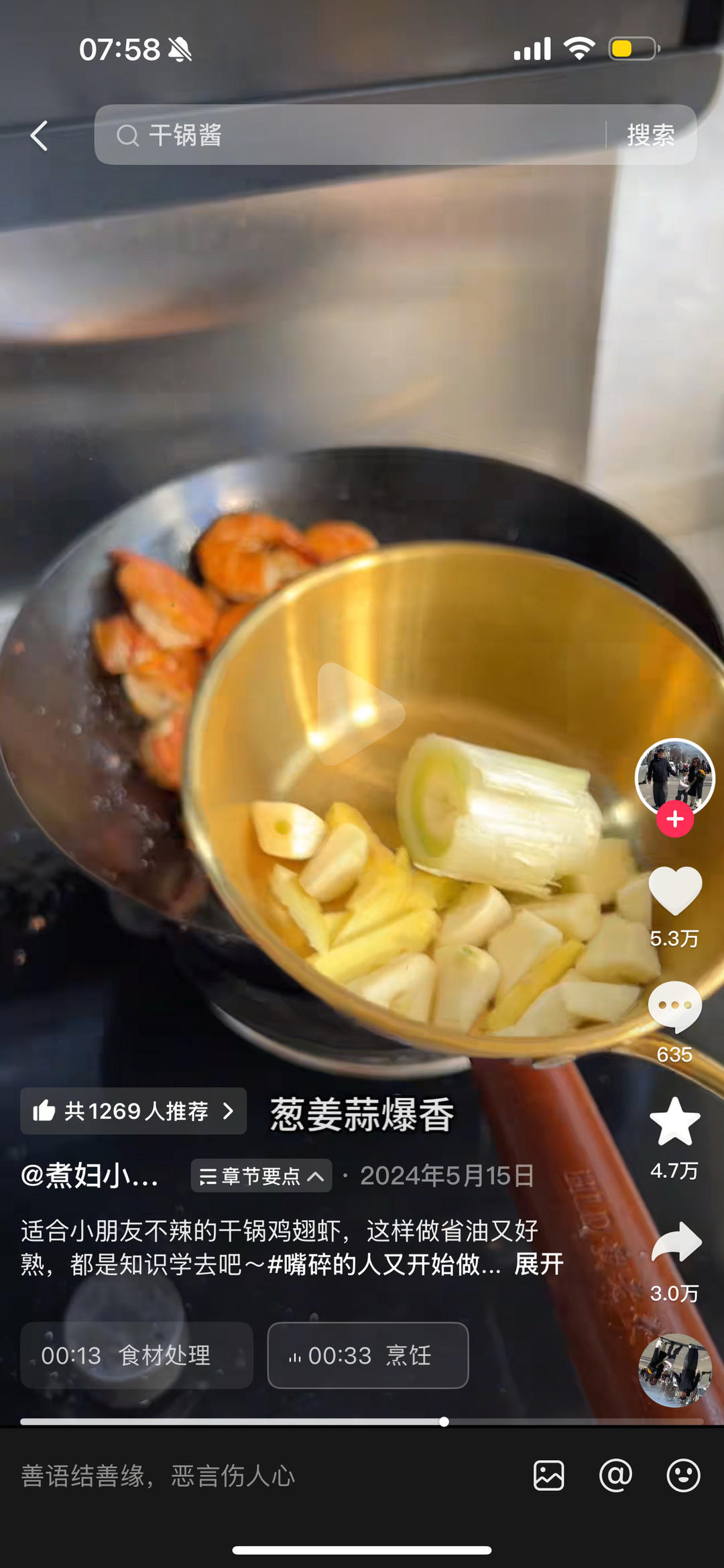
Task: View the 共1269人推荐 recommendations
Action: click(x=133, y=1111)
